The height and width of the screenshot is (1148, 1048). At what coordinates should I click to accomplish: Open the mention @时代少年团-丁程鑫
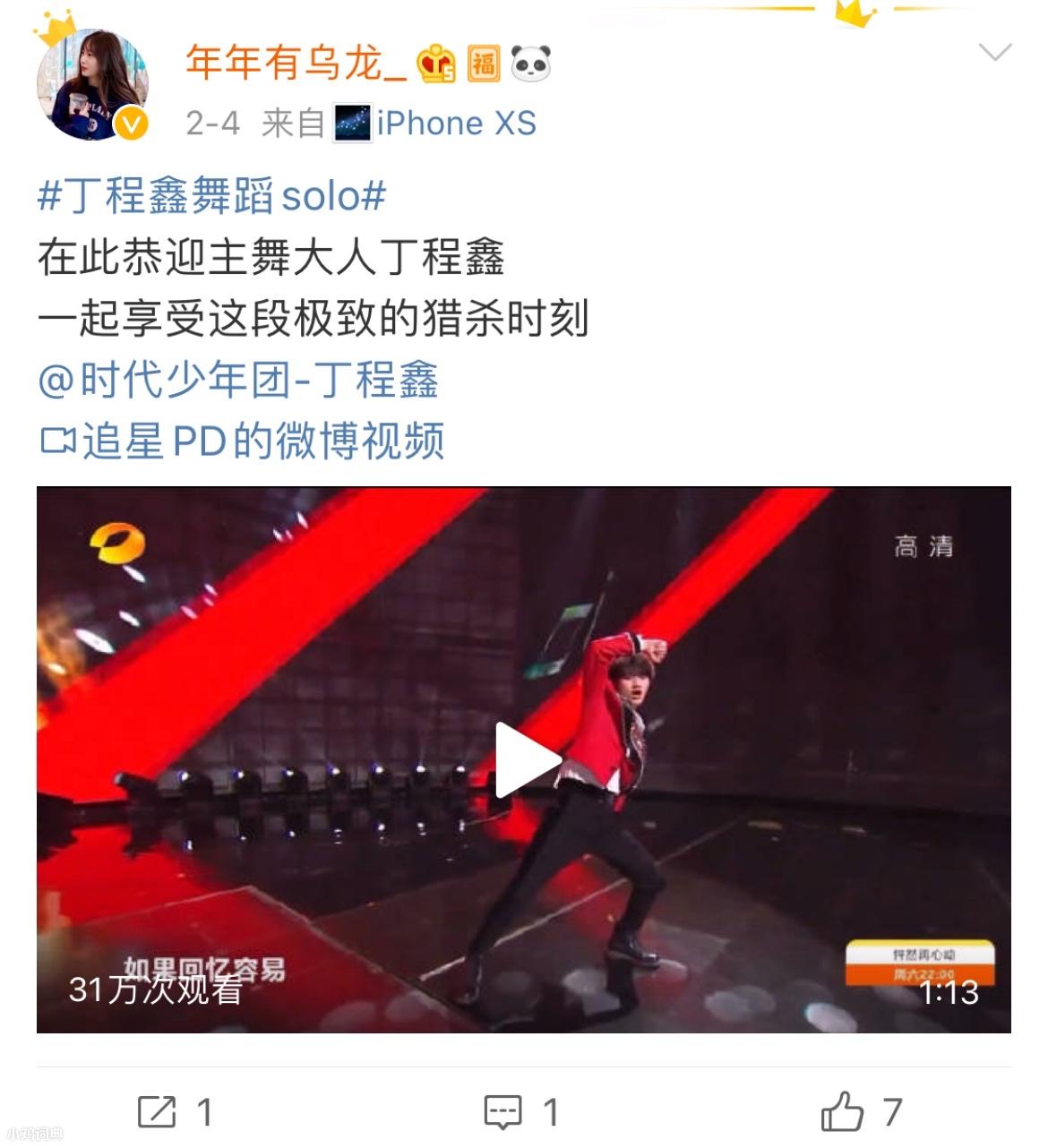238,380
